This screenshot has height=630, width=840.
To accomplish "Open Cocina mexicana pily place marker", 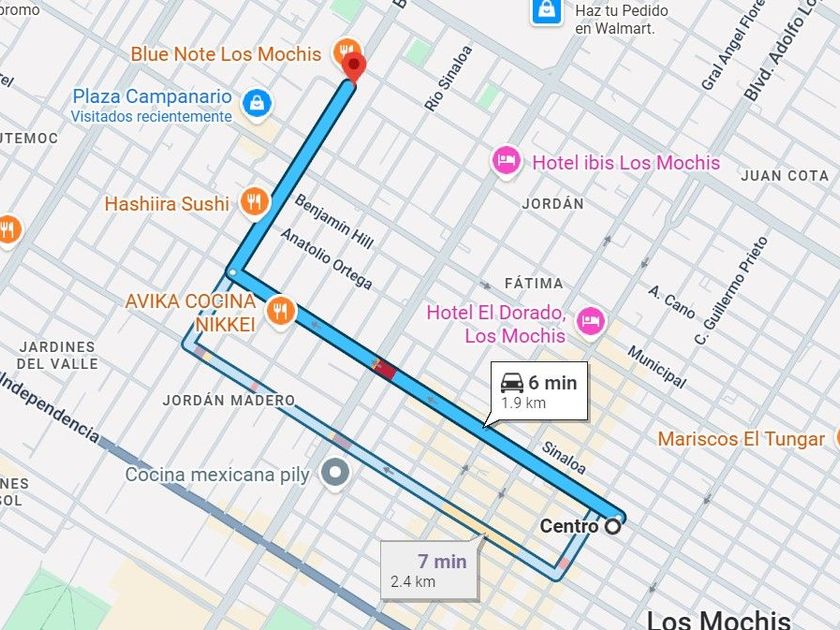I will tap(335, 473).
